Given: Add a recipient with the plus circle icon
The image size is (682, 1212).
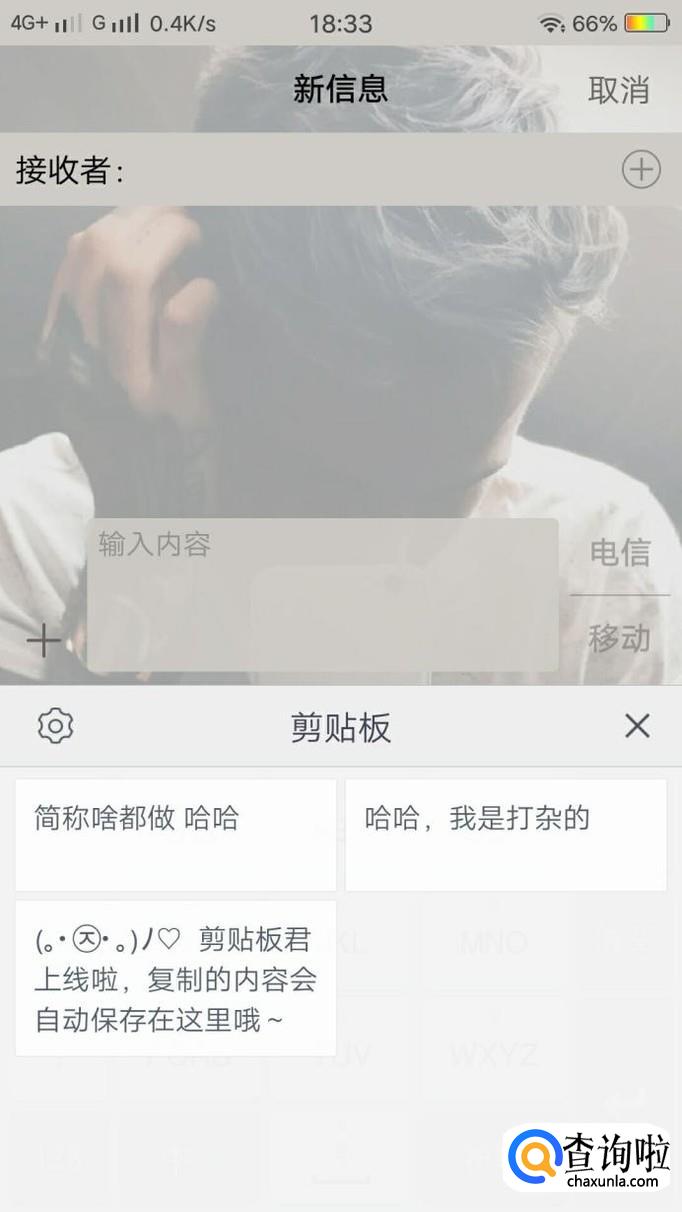Looking at the screenshot, I should click(x=641, y=169).
